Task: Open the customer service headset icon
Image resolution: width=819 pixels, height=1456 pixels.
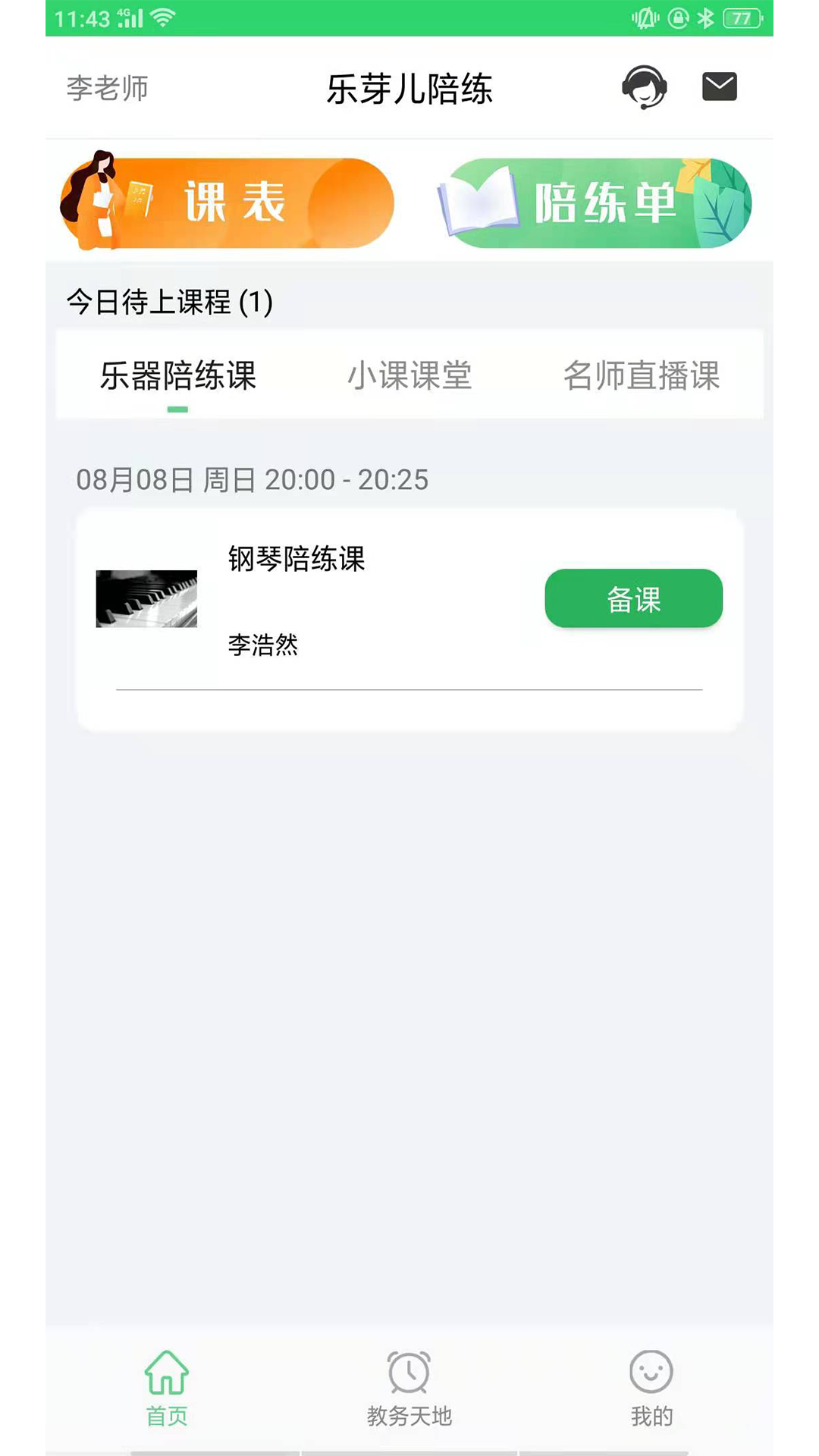Action: click(644, 86)
